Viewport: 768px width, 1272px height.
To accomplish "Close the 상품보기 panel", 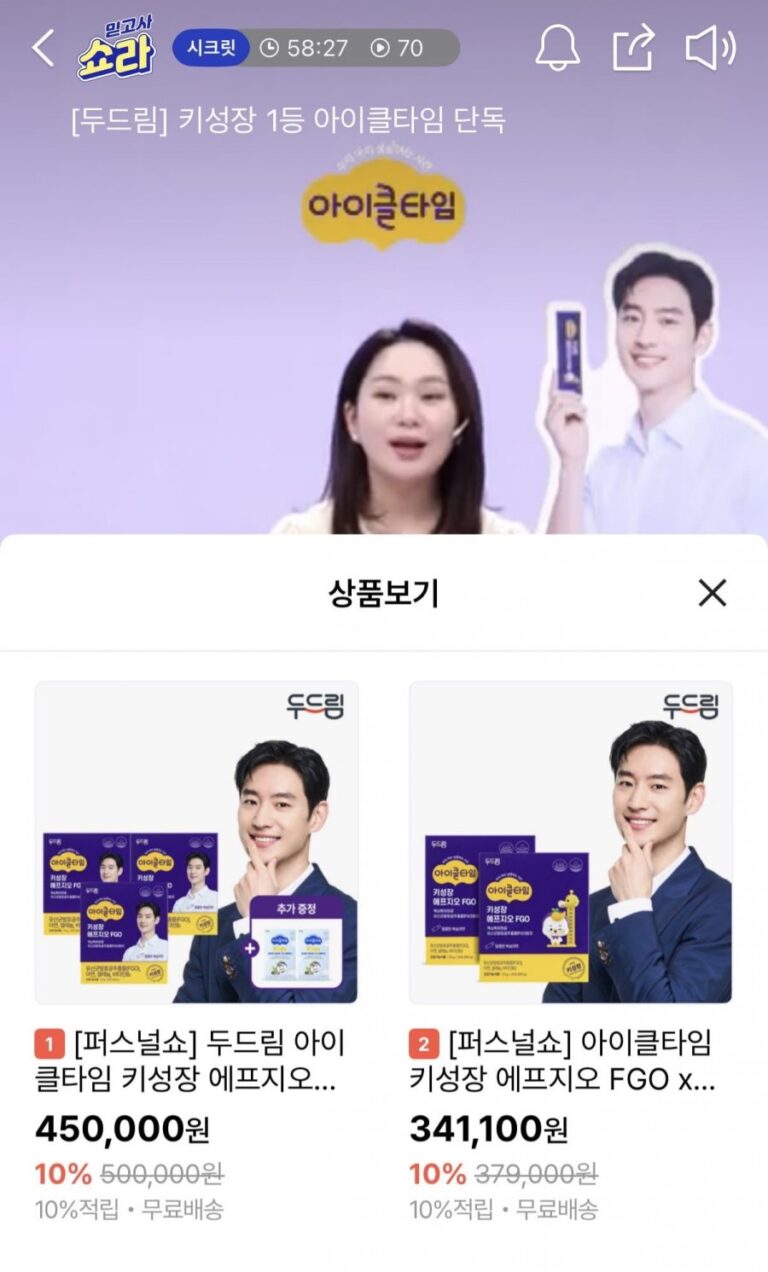I will click(712, 593).
